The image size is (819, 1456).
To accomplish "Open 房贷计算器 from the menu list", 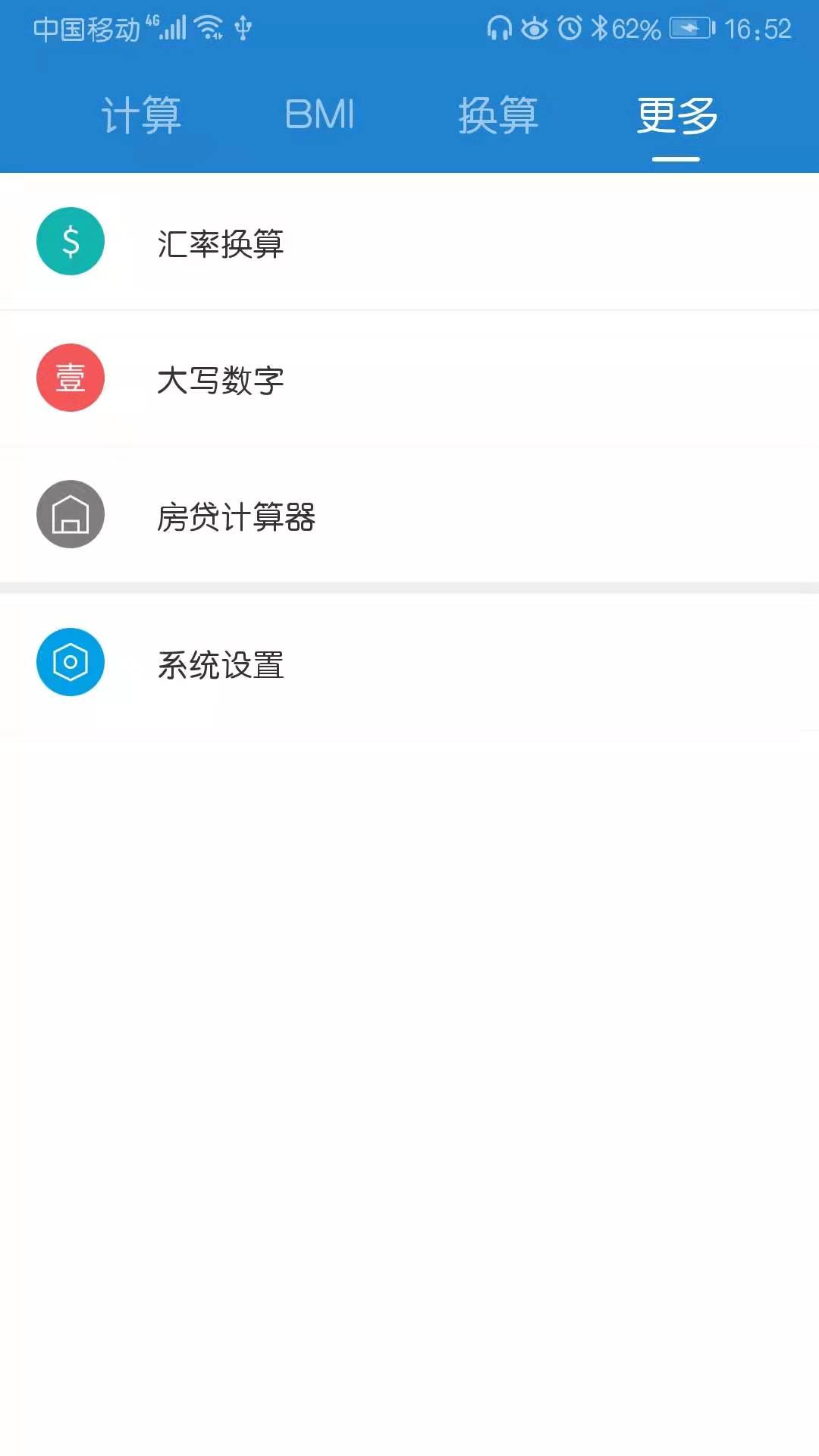I will click(x=238, y=518).
